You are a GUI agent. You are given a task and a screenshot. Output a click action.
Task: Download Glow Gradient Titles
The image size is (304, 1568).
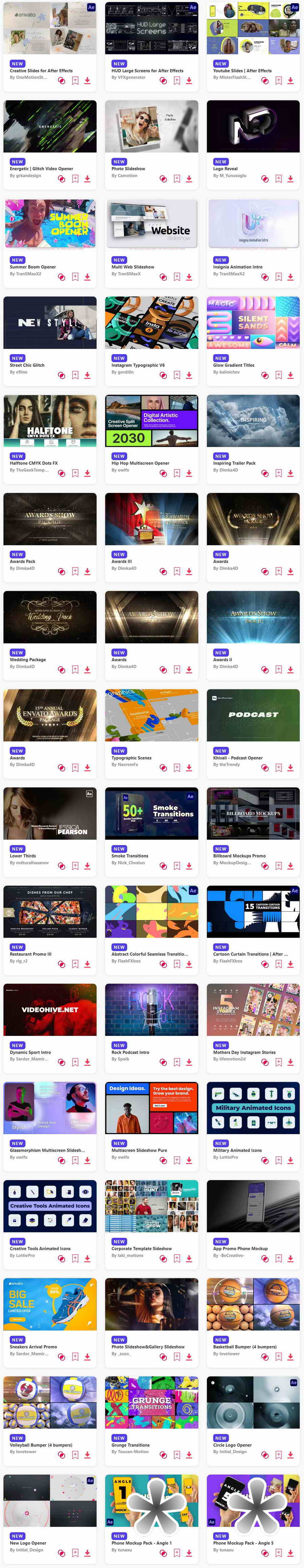(290, 375)
